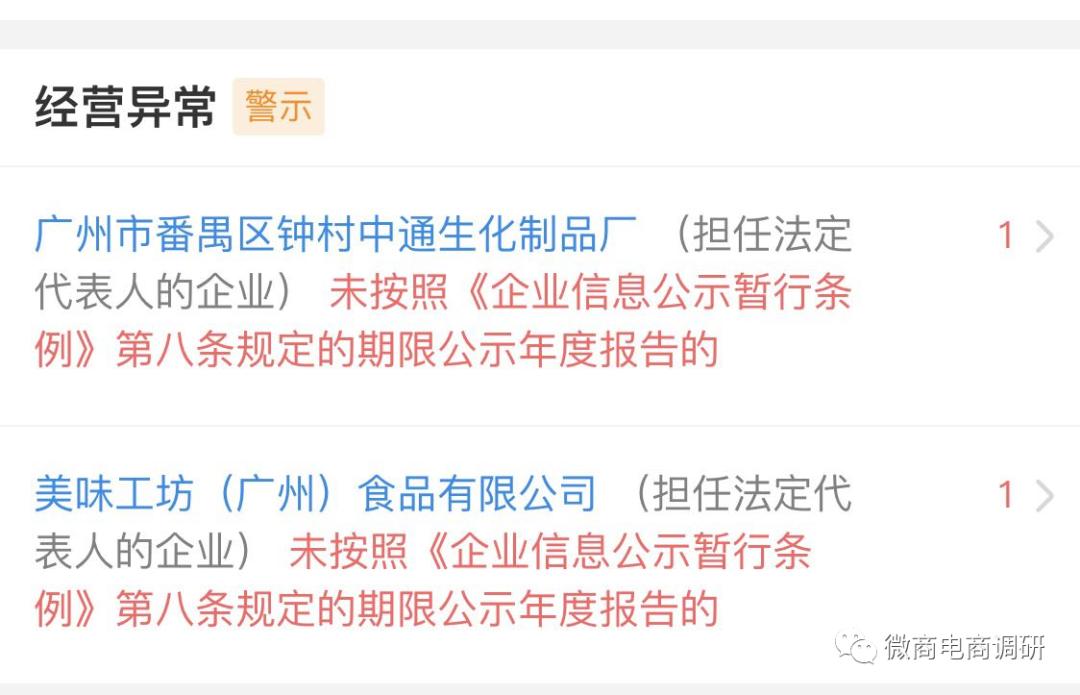Open 广州市番禺区钟村中通生化制品厂 company link

coord(335,236)
